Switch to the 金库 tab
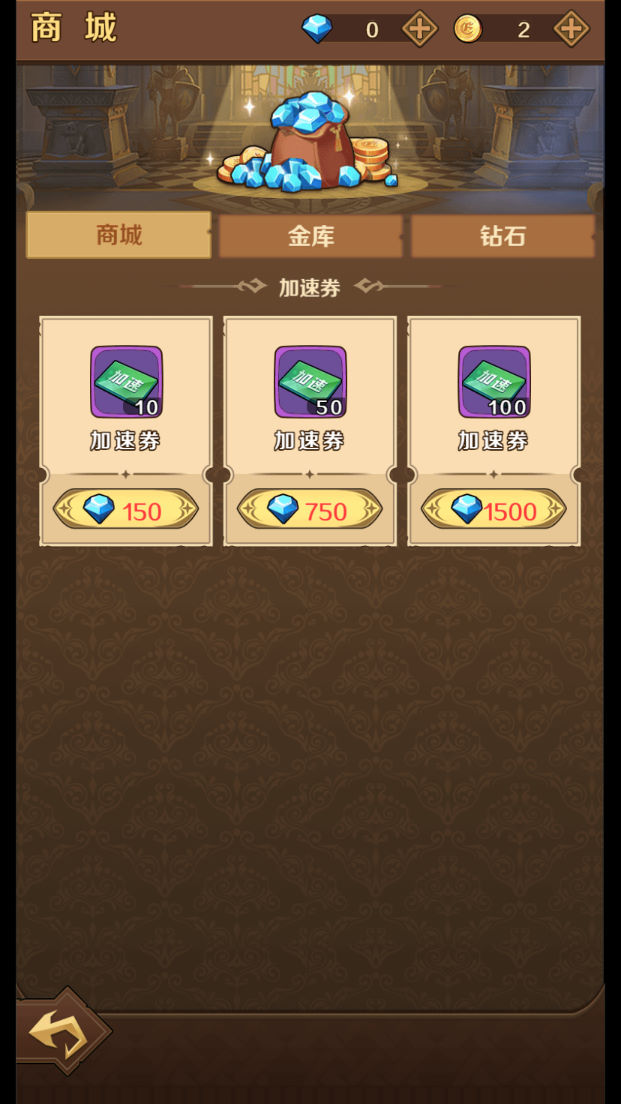Screen dimensions: 621x1104 pos(311,236)
